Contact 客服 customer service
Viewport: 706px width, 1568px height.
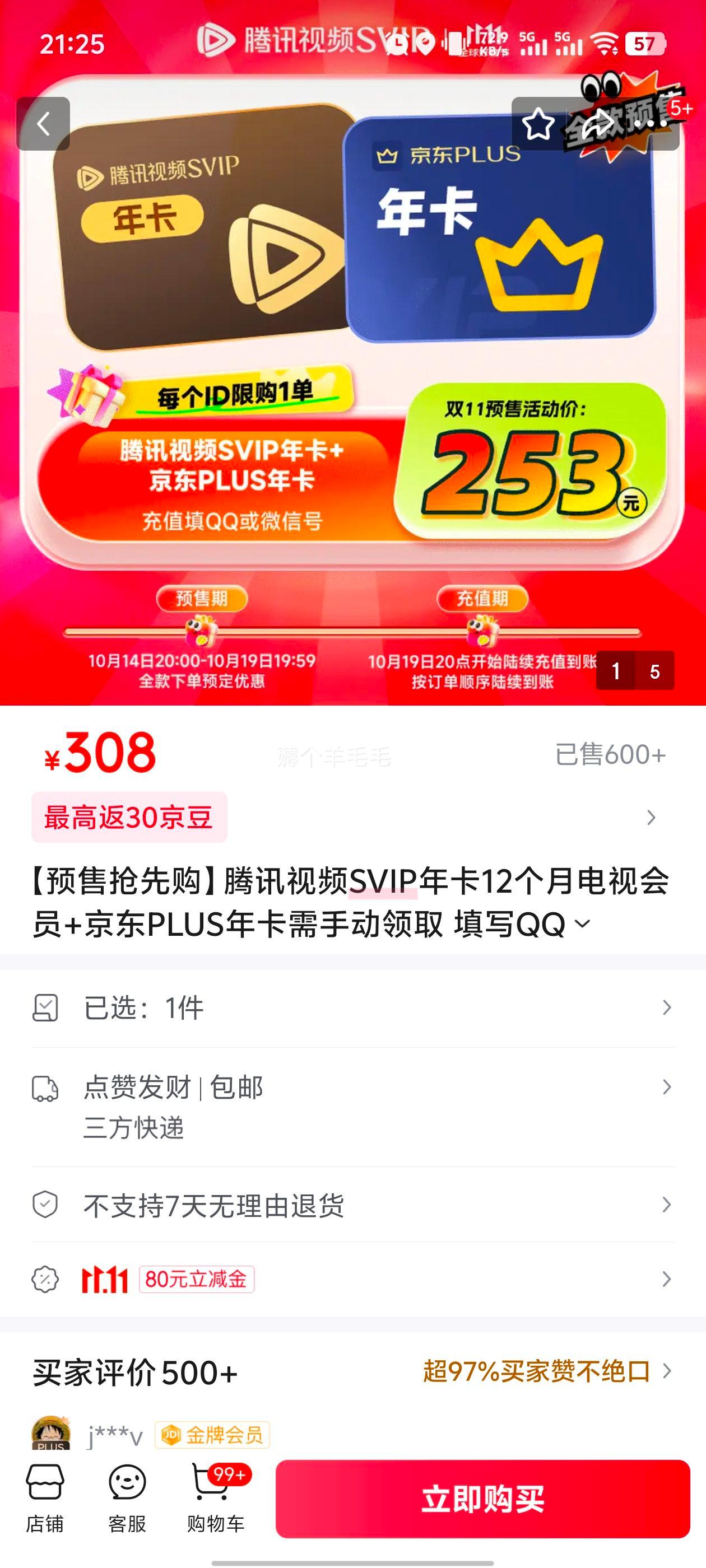coord(127,1499)
